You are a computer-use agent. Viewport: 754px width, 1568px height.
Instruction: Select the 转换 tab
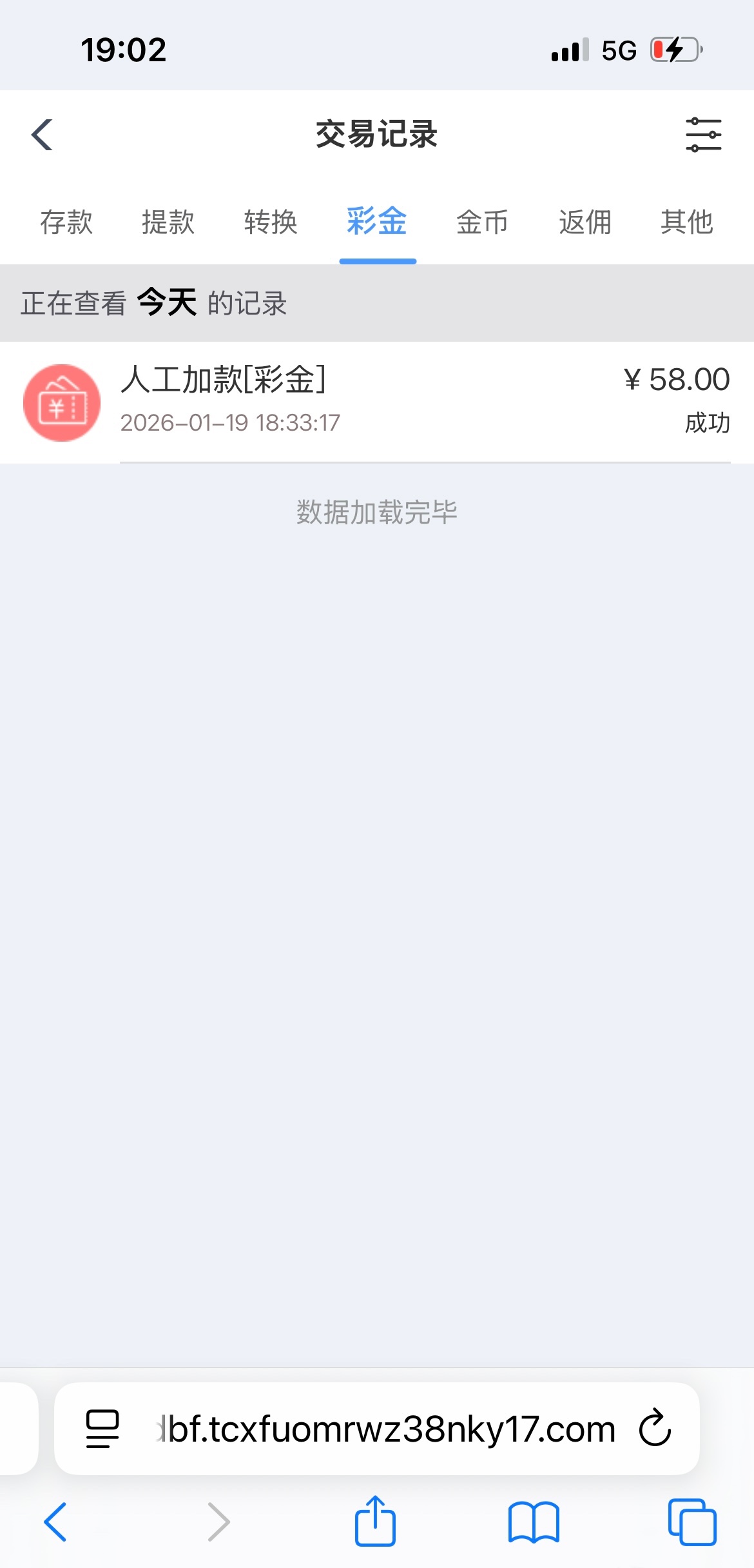[271, 222]
